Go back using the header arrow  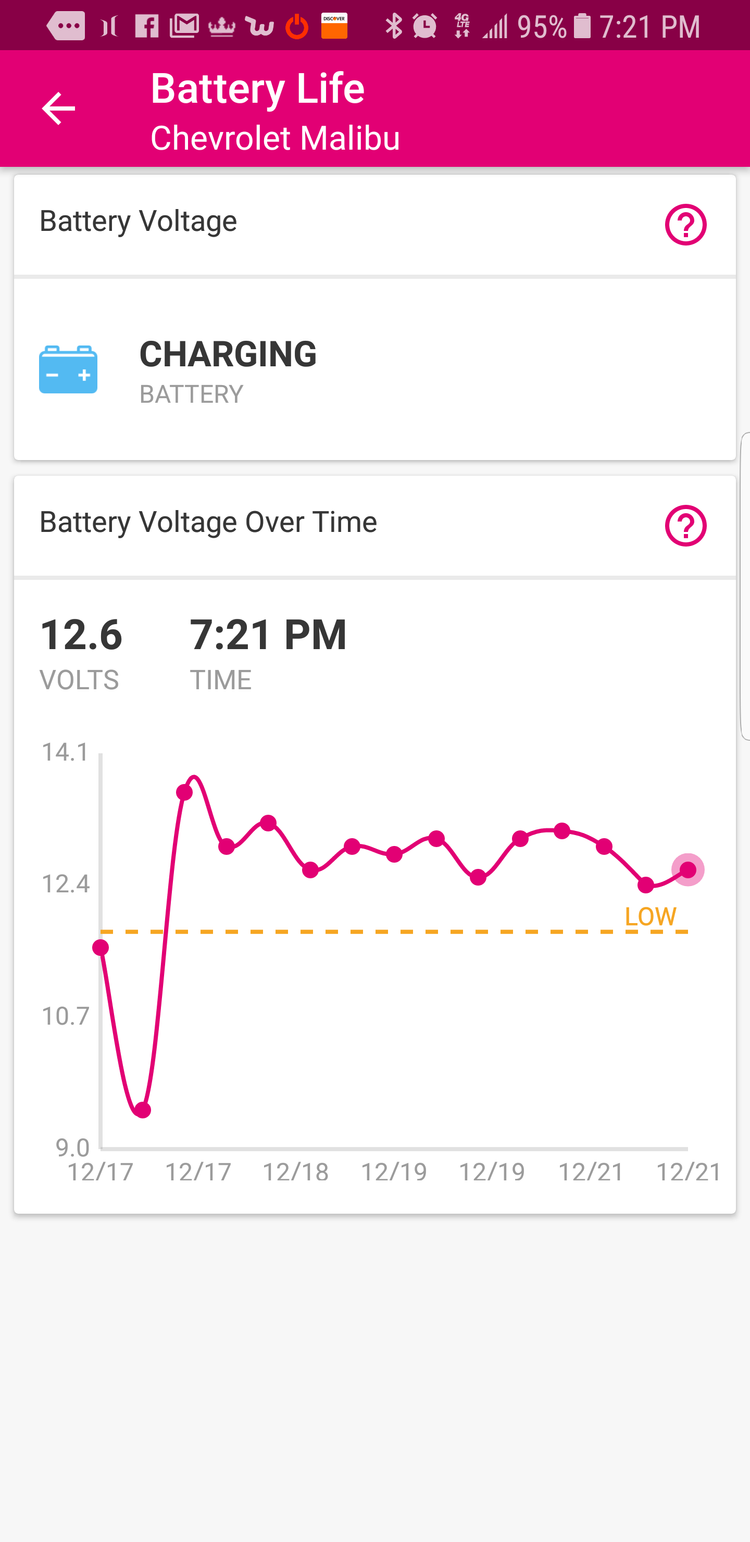tap(58, 108)
